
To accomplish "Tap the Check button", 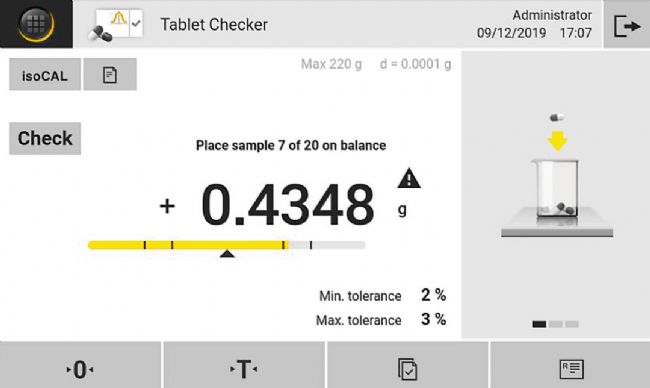I will point(45,138).
